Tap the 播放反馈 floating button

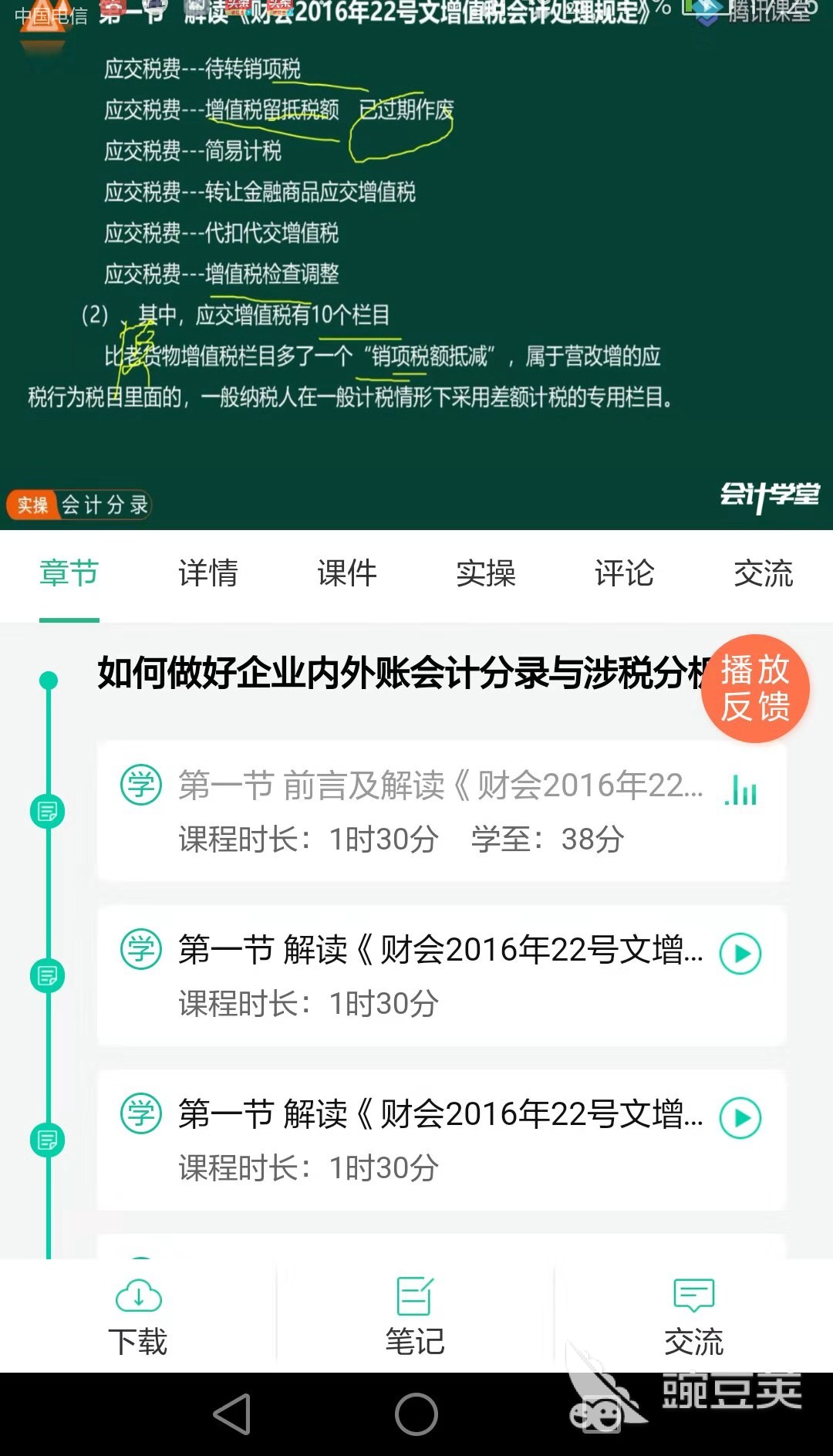tap(755, 688)
